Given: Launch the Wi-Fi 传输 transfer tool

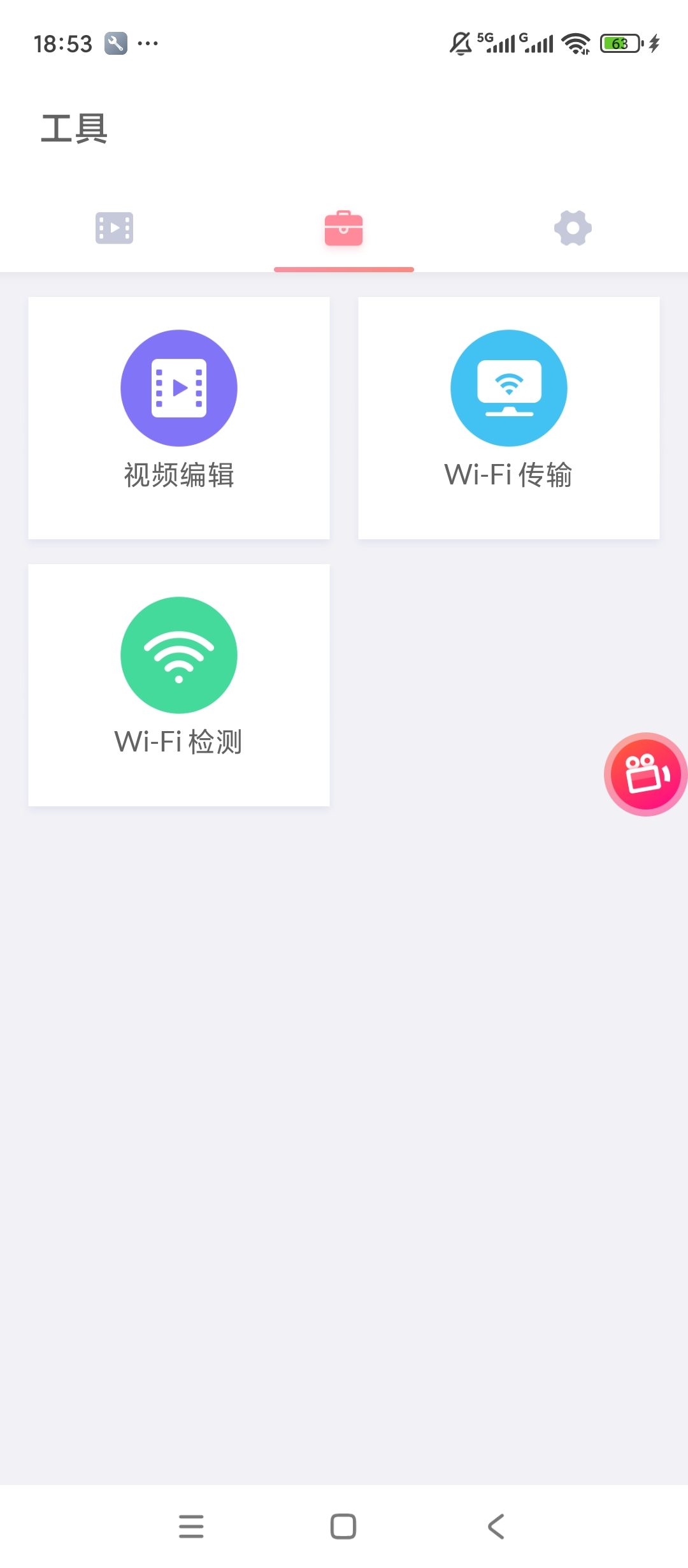Looking at the screenshot, I should [x=508, y=417].
